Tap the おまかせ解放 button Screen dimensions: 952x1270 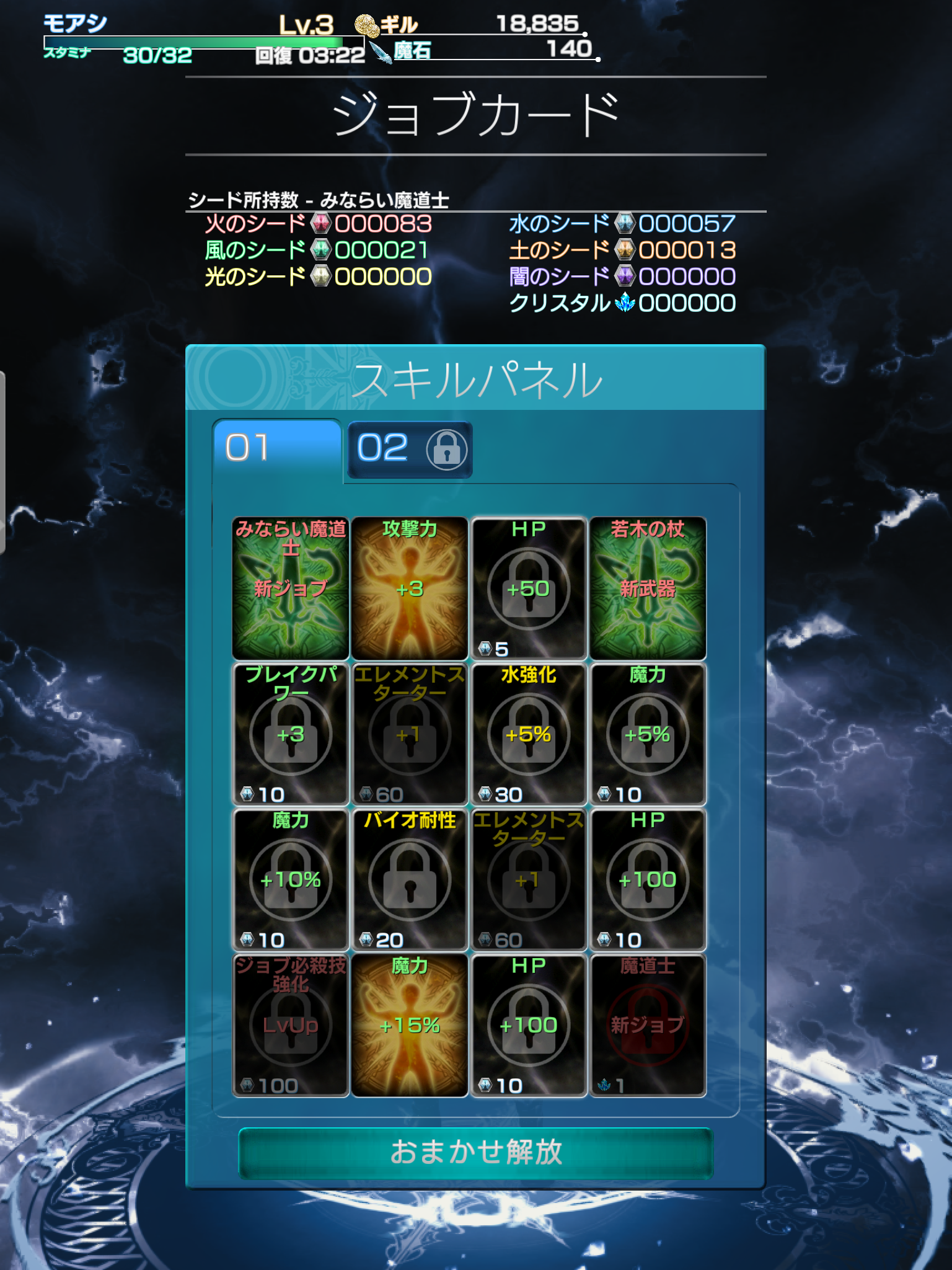tap(475, 1152)
